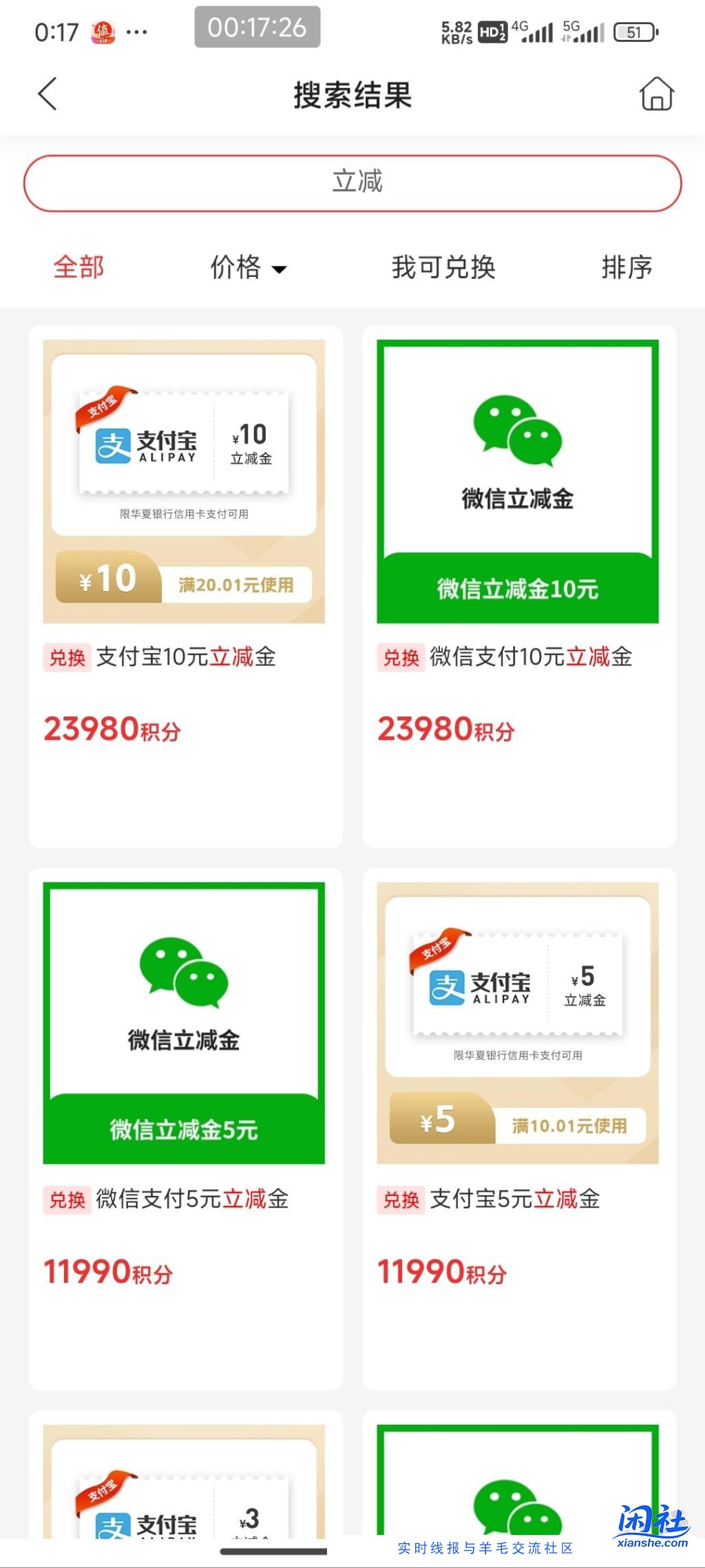
Task: Tap the home icon in top right corner
Action: point(656,94)
